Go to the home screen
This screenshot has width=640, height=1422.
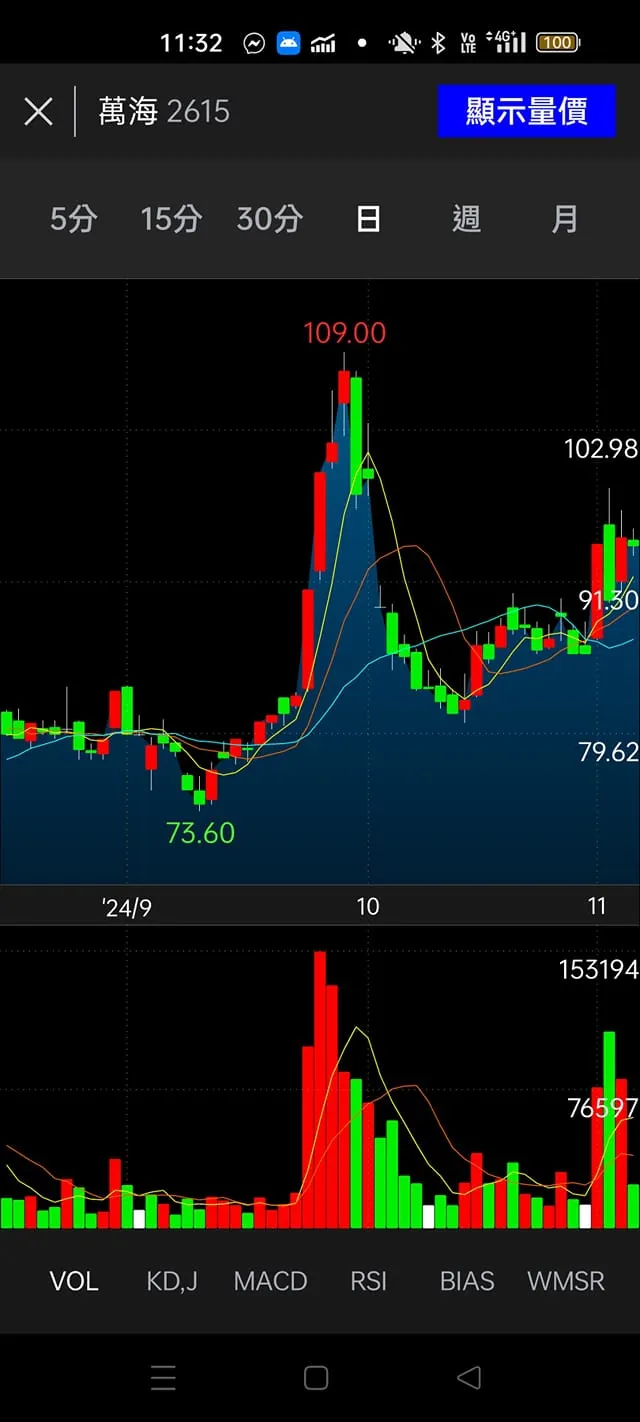316,1378
